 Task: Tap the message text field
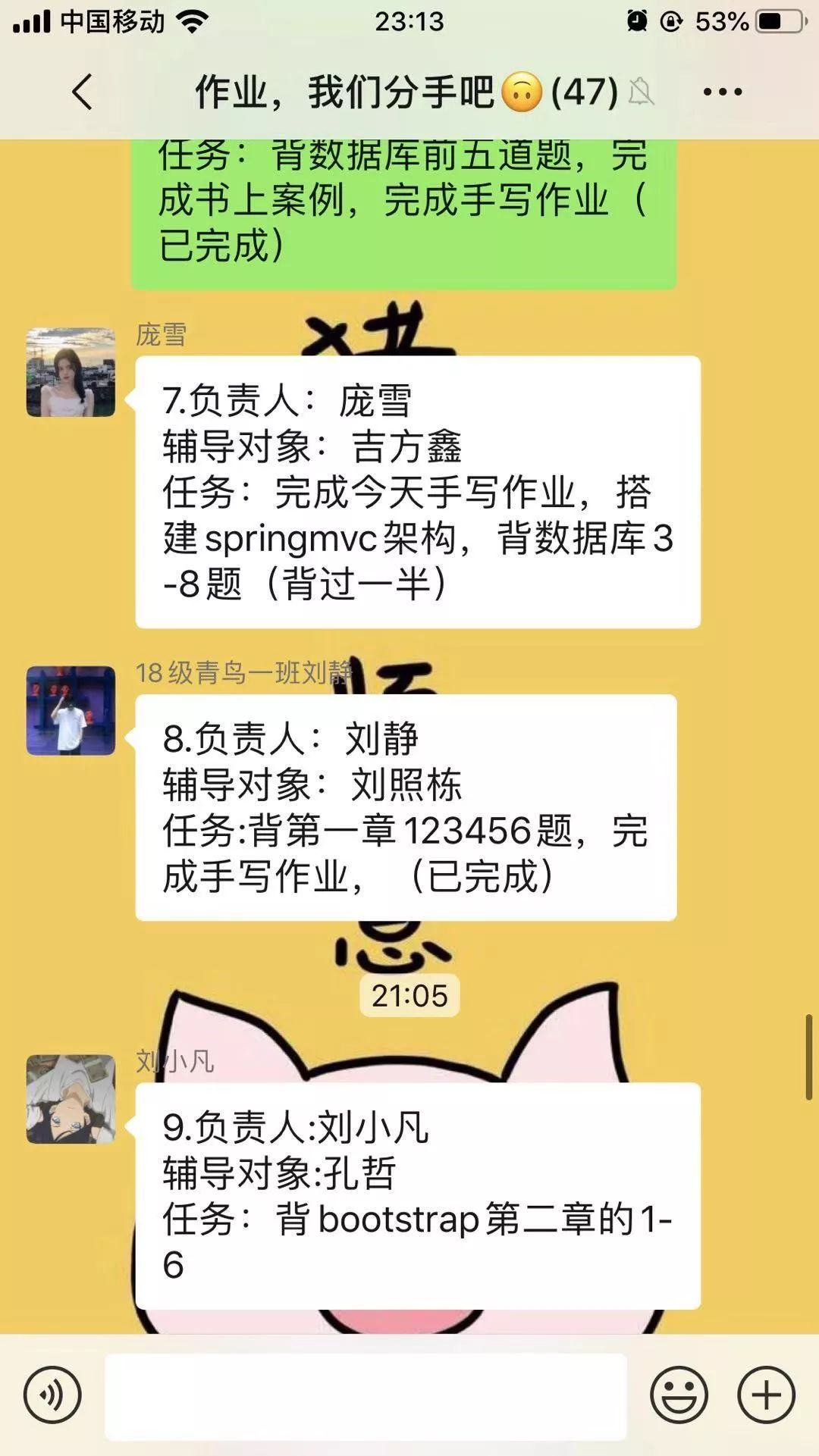point(366,1396)
